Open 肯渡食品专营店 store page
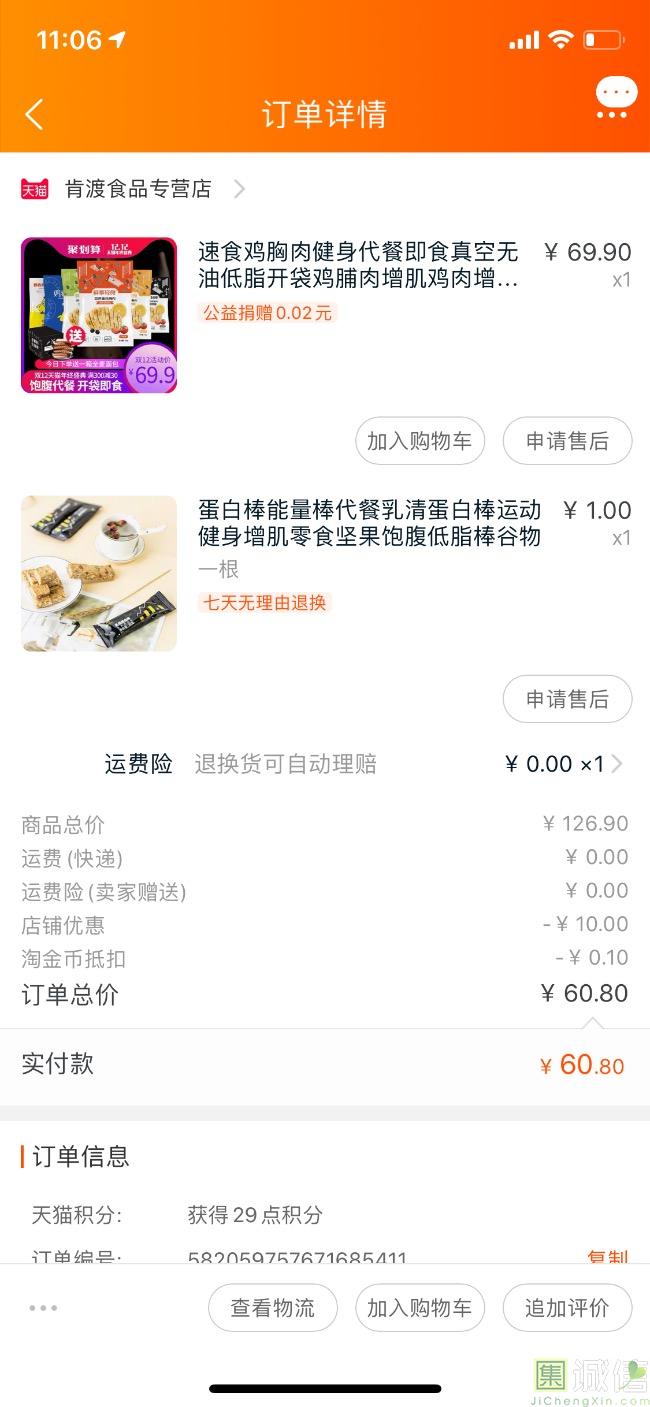This screenshot has height=1407, width=650. (x=138, y=189)
